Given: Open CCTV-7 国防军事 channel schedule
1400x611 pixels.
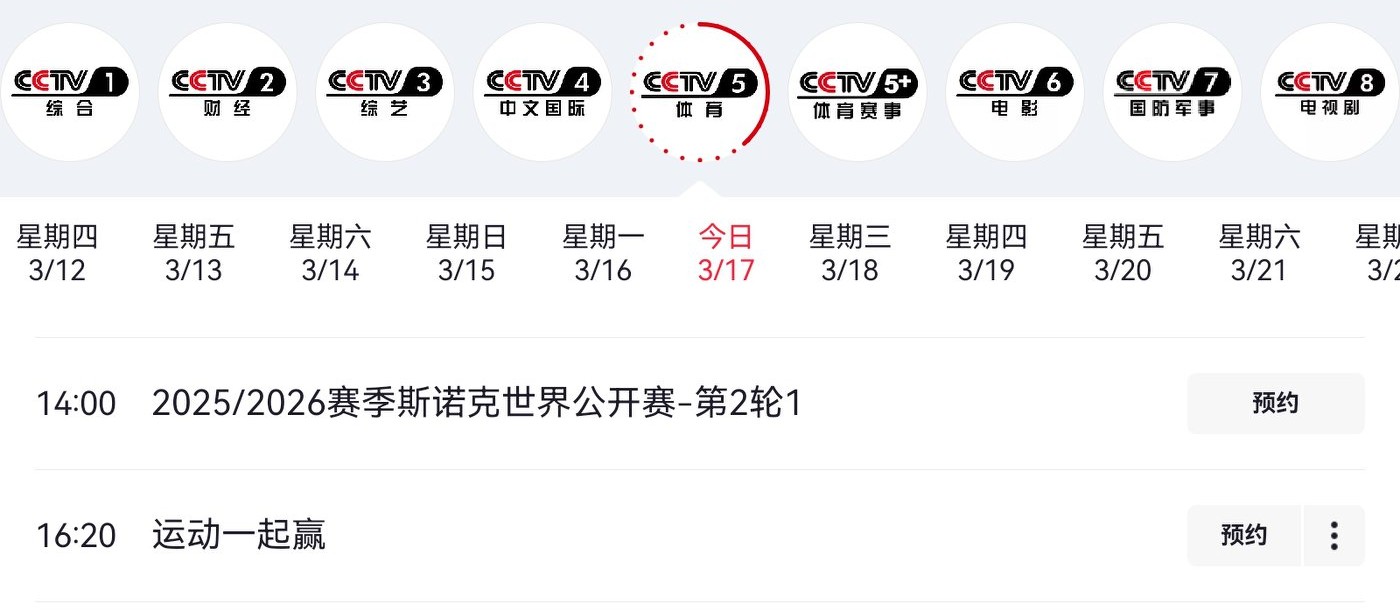Looking at the screenshot, I should tap(1172, 92).
